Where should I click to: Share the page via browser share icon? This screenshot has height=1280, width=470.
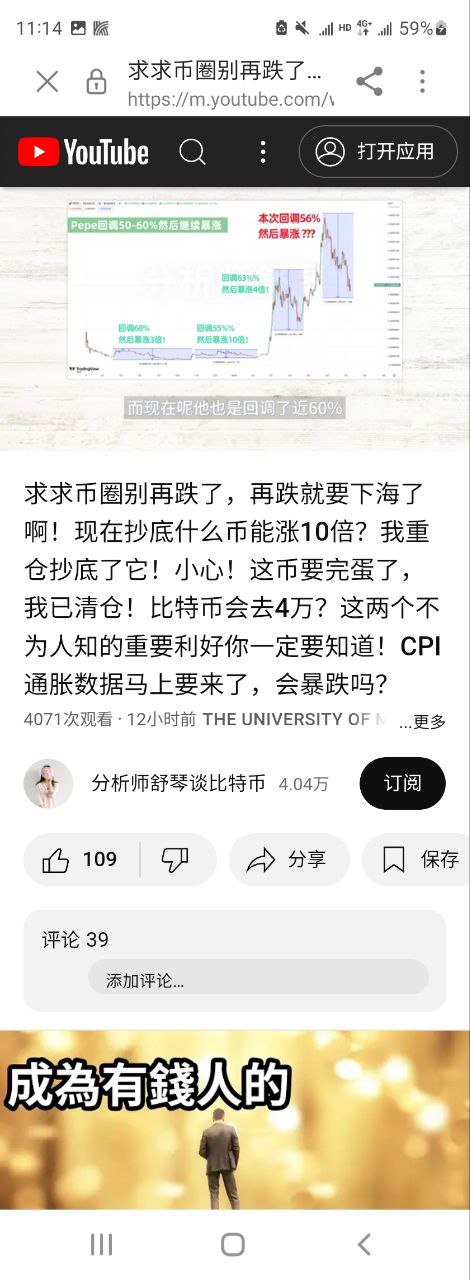click(369, 82)
